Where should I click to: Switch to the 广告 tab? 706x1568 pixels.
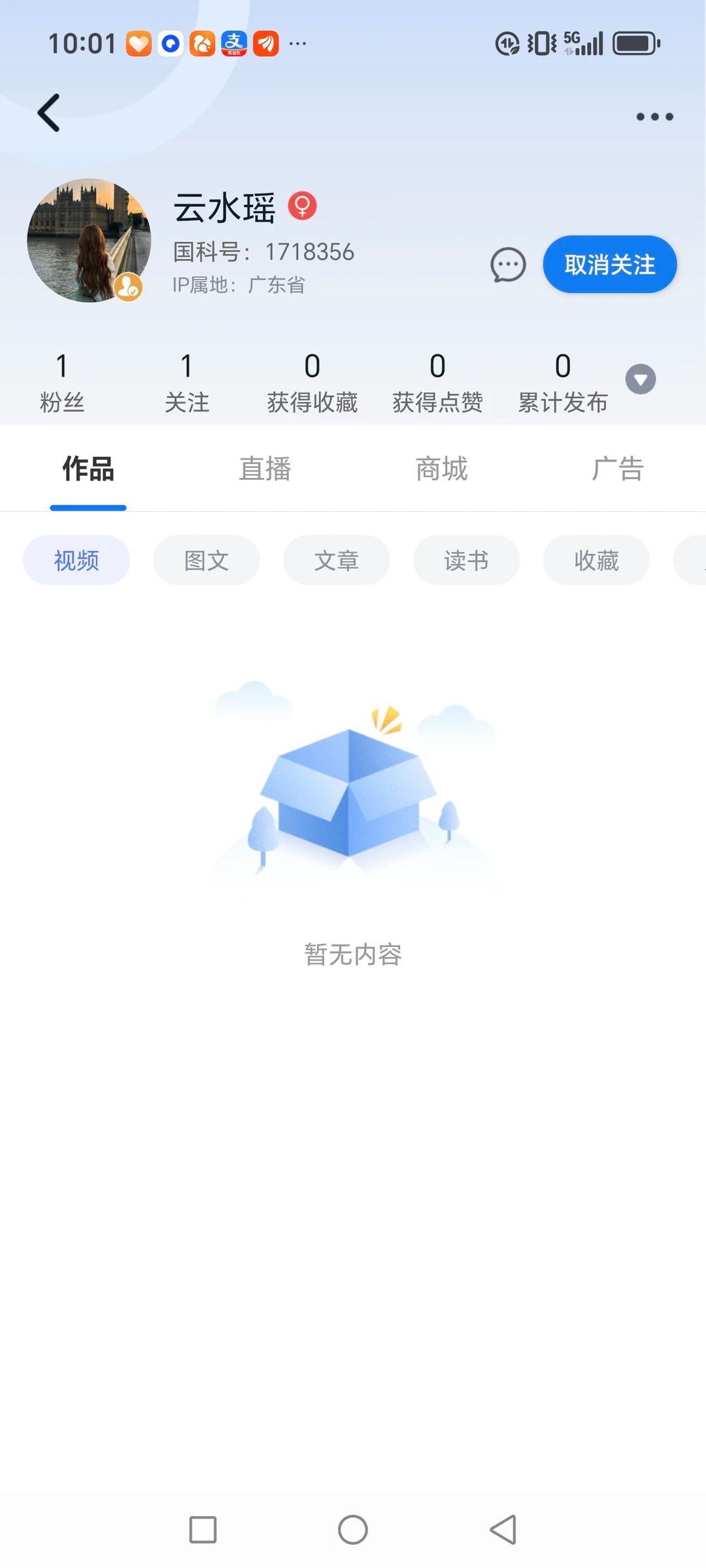point(618,469)
